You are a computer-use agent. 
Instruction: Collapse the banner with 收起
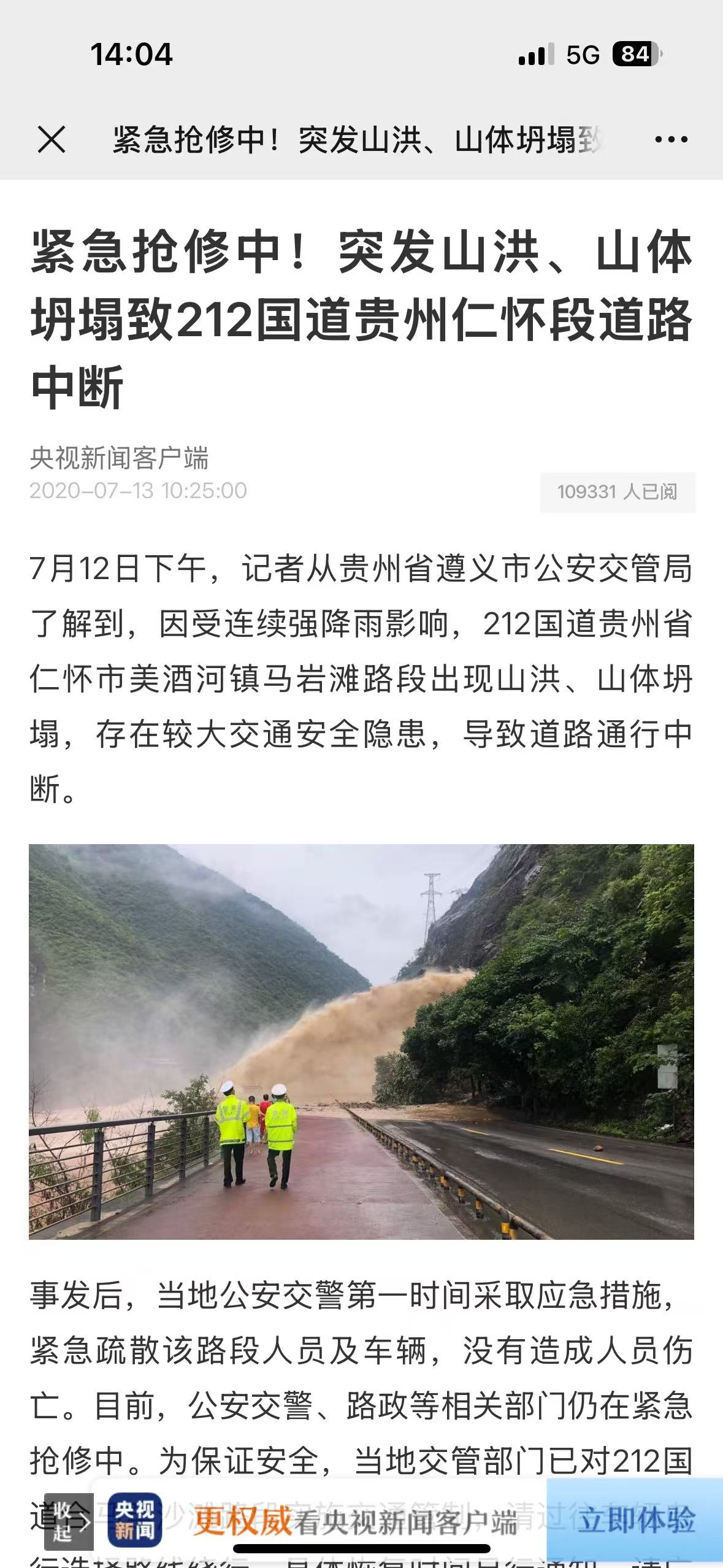tap(68, 1521)
